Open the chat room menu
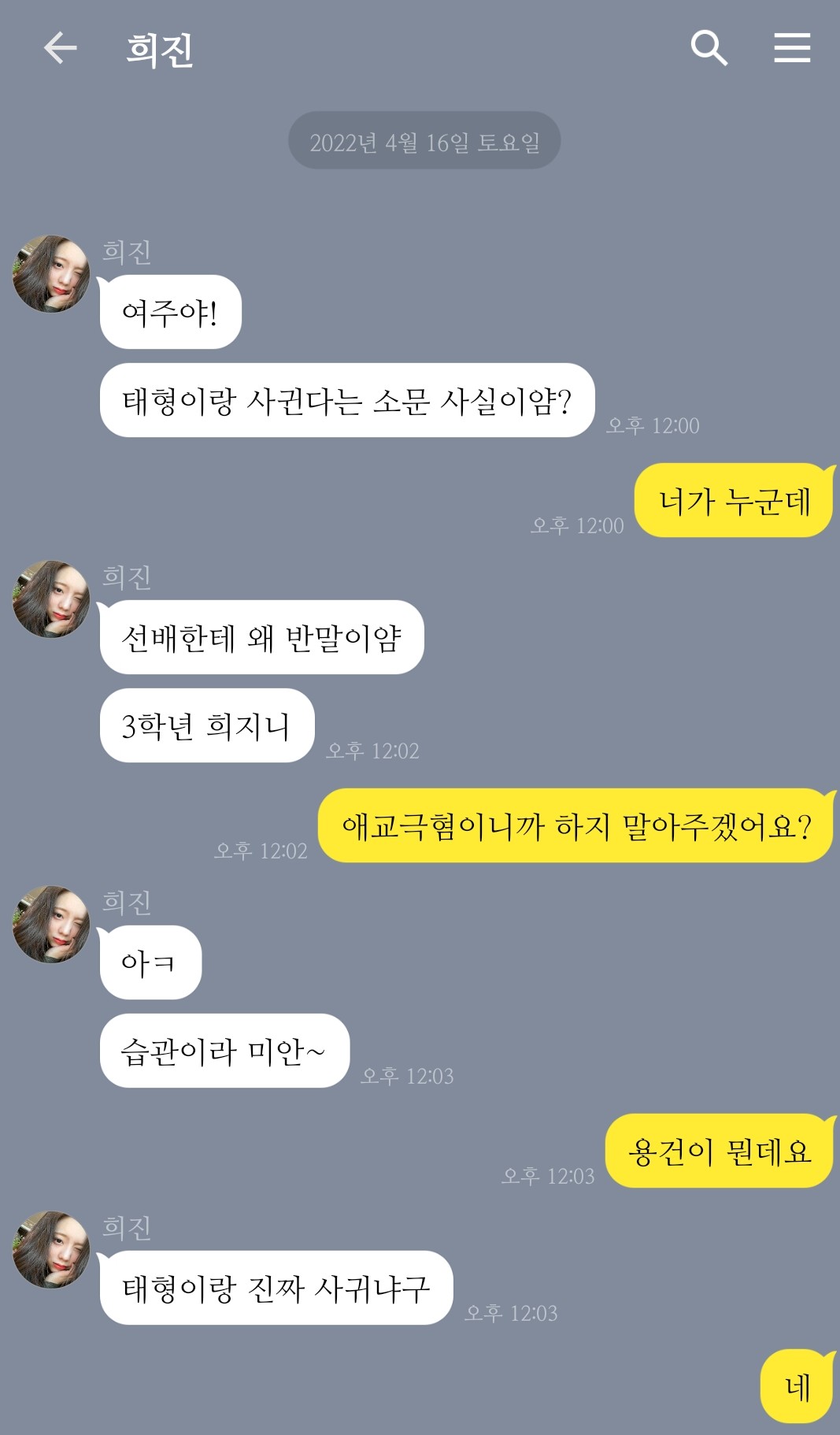Image resolution: width=840 pixels, height=1435 pixels. [792, 47]
